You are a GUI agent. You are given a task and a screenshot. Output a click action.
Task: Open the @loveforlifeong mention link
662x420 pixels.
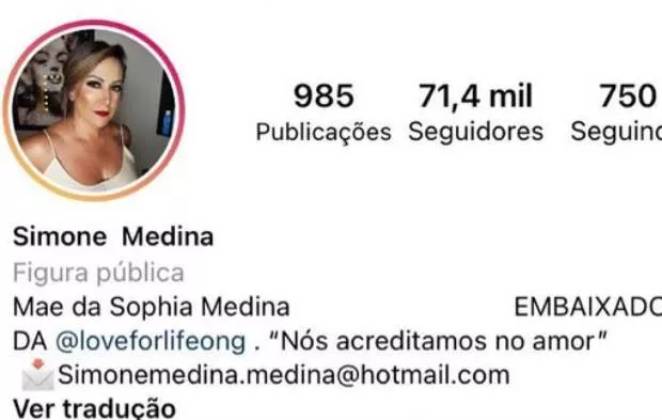click(x=150, y=341)
